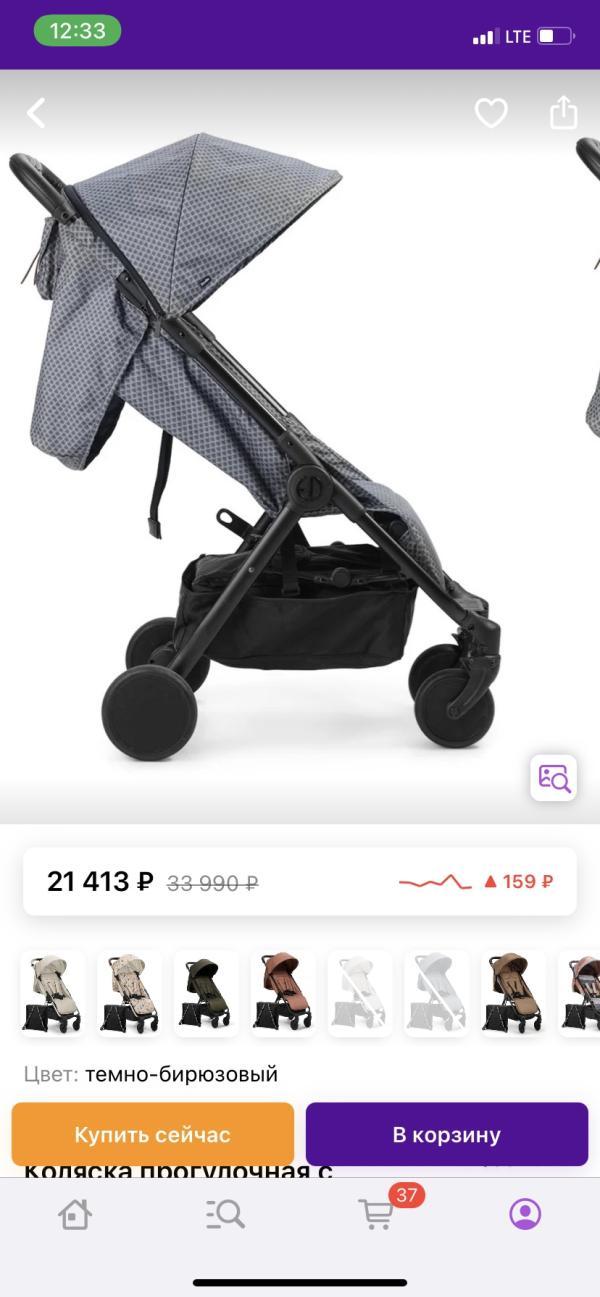
Task: Go back using the top arrow
Action: (37, 113)
